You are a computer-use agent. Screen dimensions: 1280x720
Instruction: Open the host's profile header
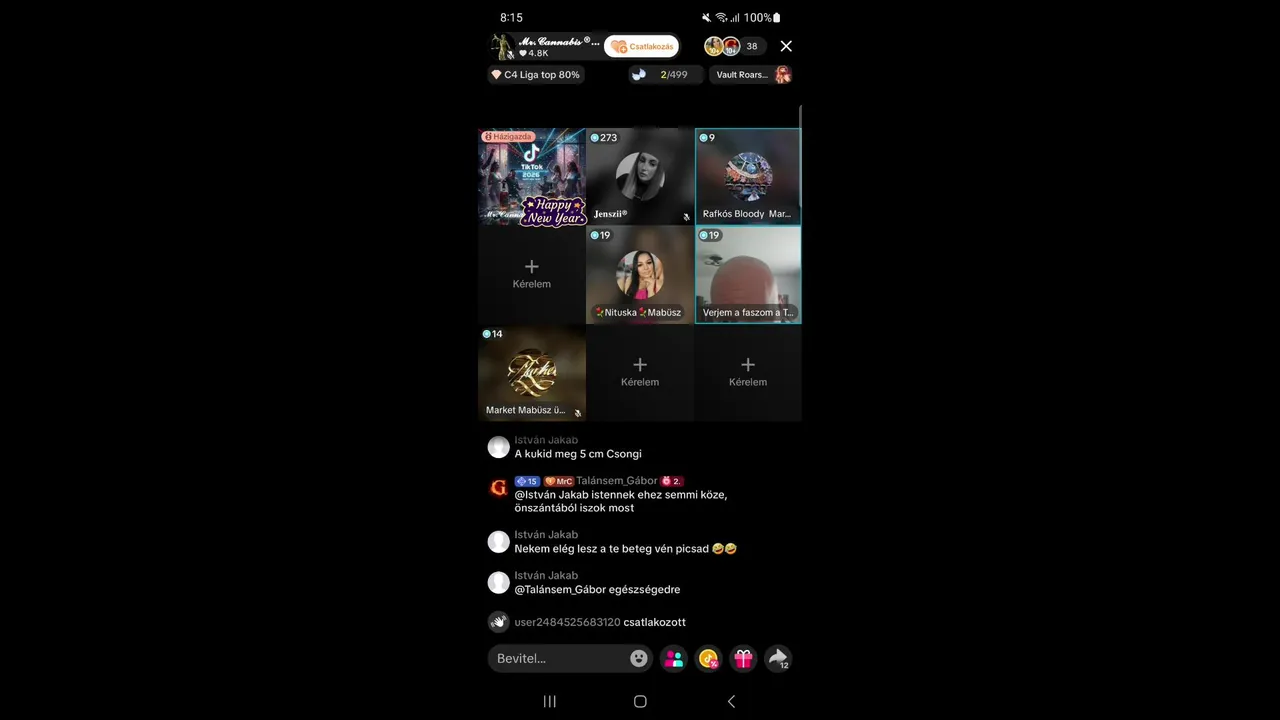[x=547, y=46]
